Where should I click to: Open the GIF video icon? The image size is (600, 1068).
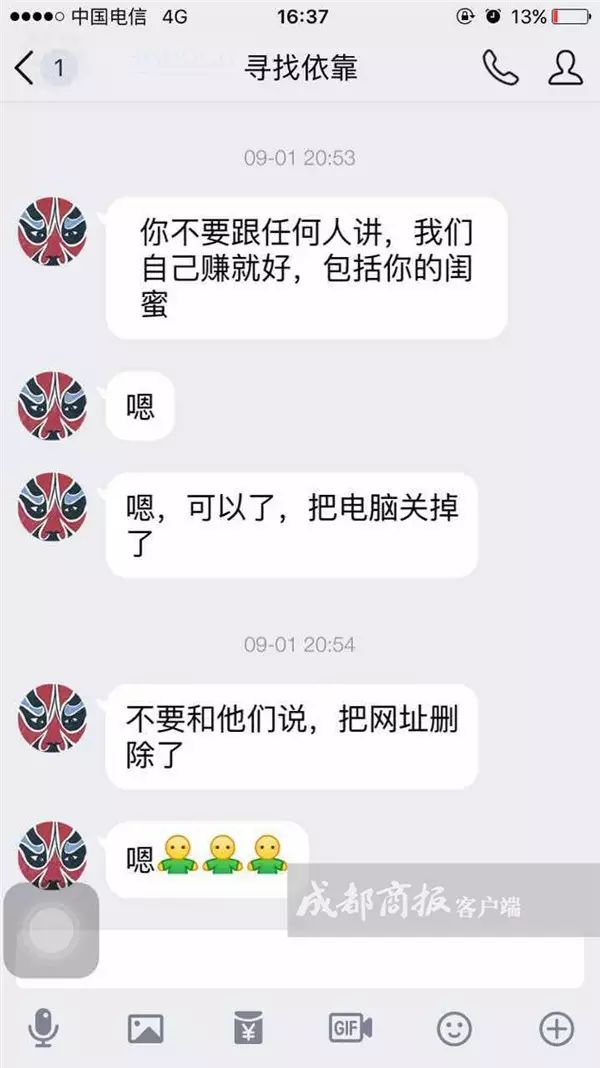pos(350,1028)
